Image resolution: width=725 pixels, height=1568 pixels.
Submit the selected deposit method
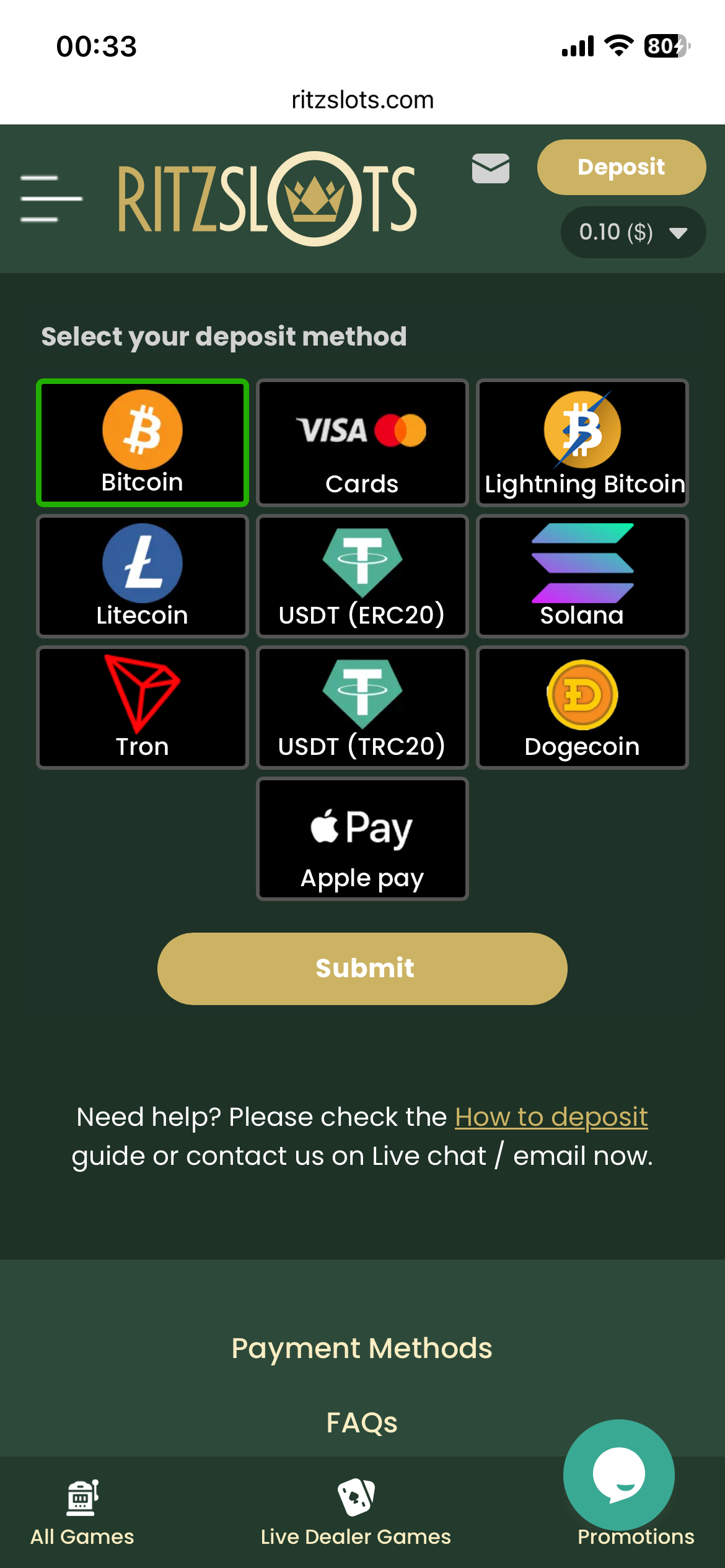[x=362, y=969]
